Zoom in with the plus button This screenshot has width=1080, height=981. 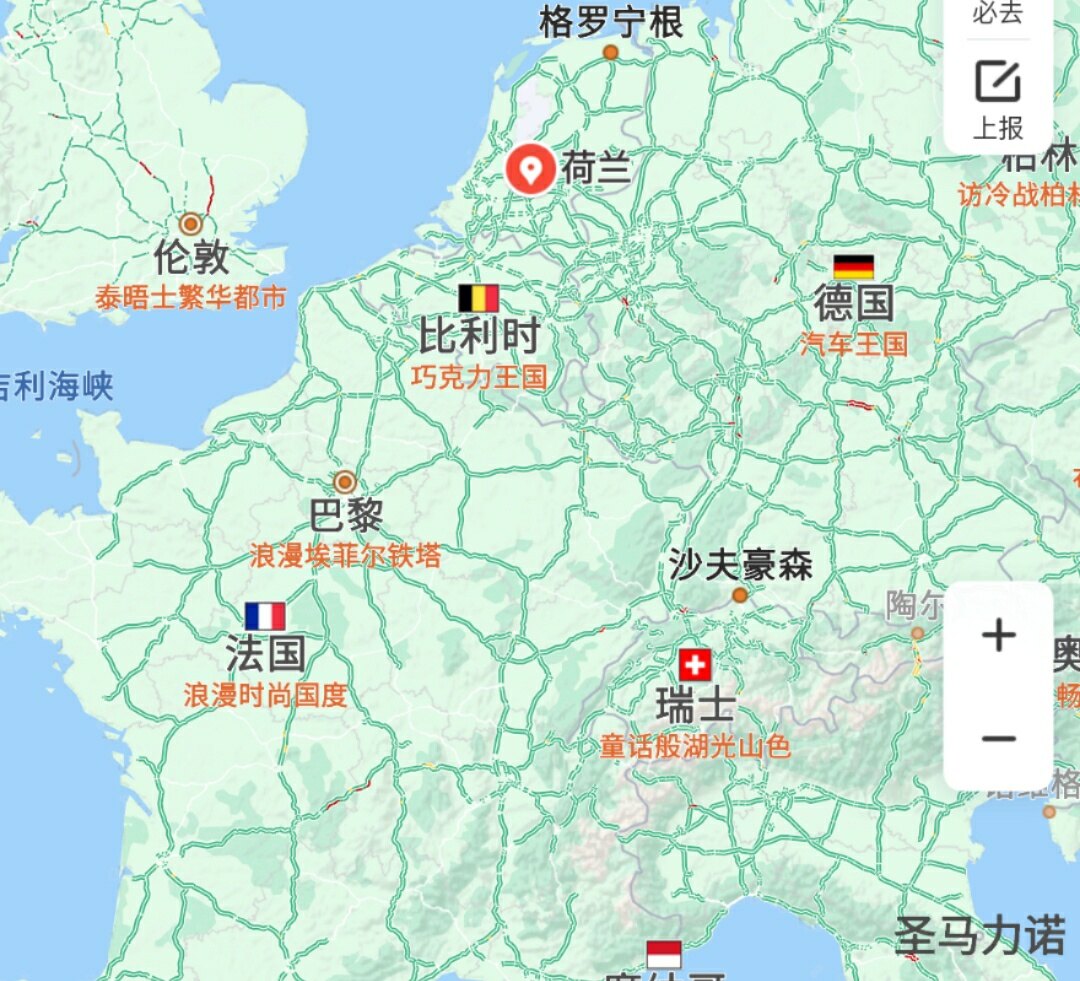coord(998,636)
